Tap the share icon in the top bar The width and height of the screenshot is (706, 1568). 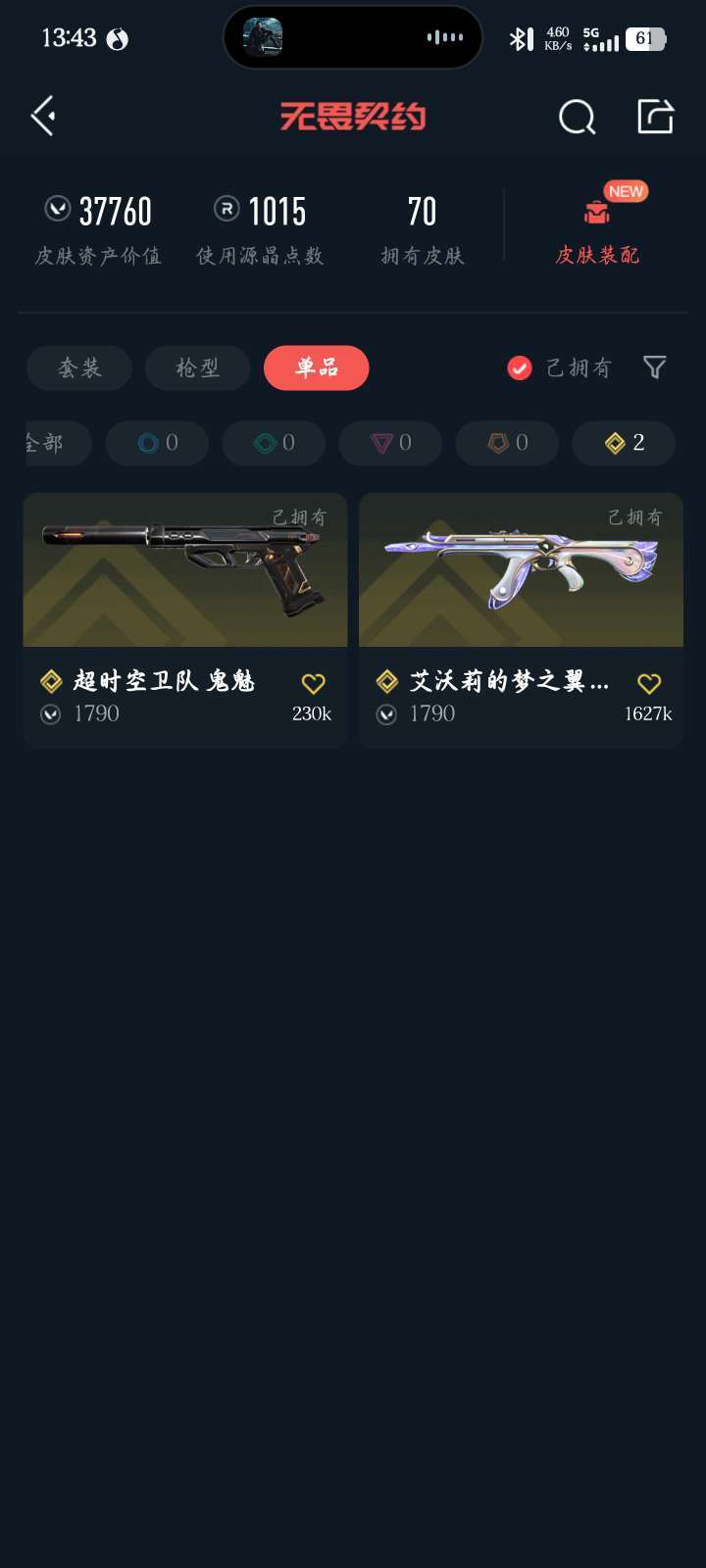(655, 116)
